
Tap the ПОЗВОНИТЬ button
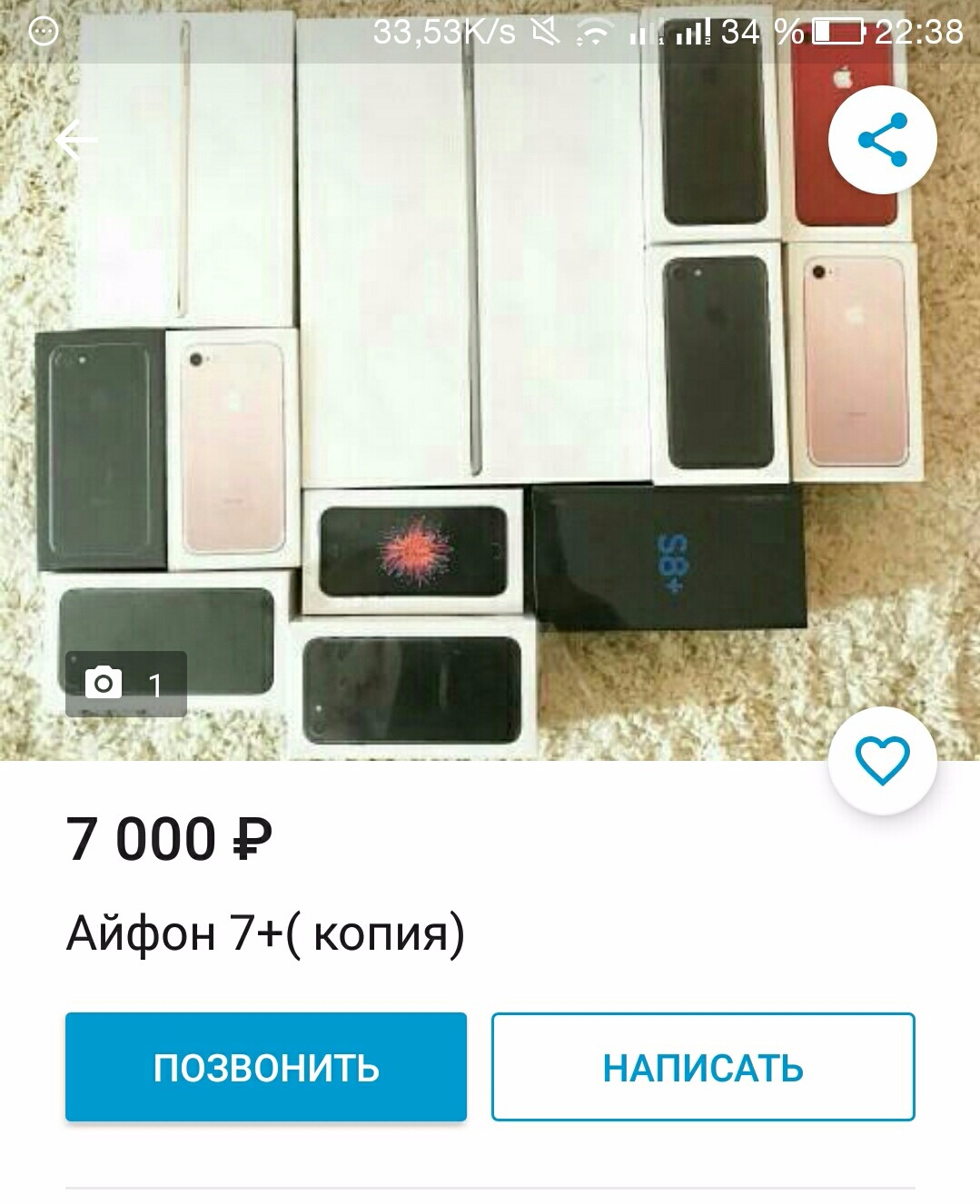point(266,1067)
